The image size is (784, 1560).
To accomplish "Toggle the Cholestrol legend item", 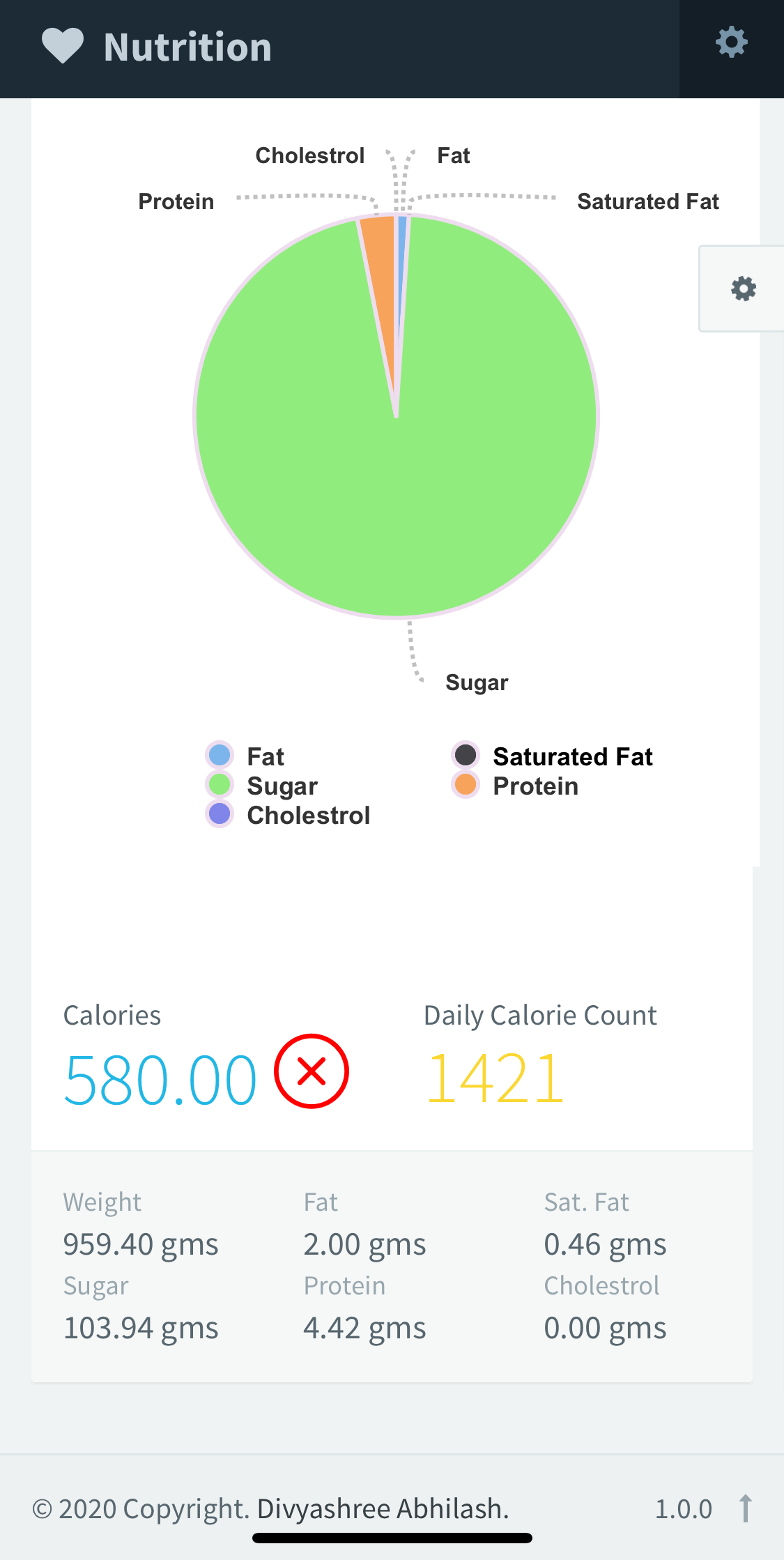I will pyautogui.click(x=288, y=815).
